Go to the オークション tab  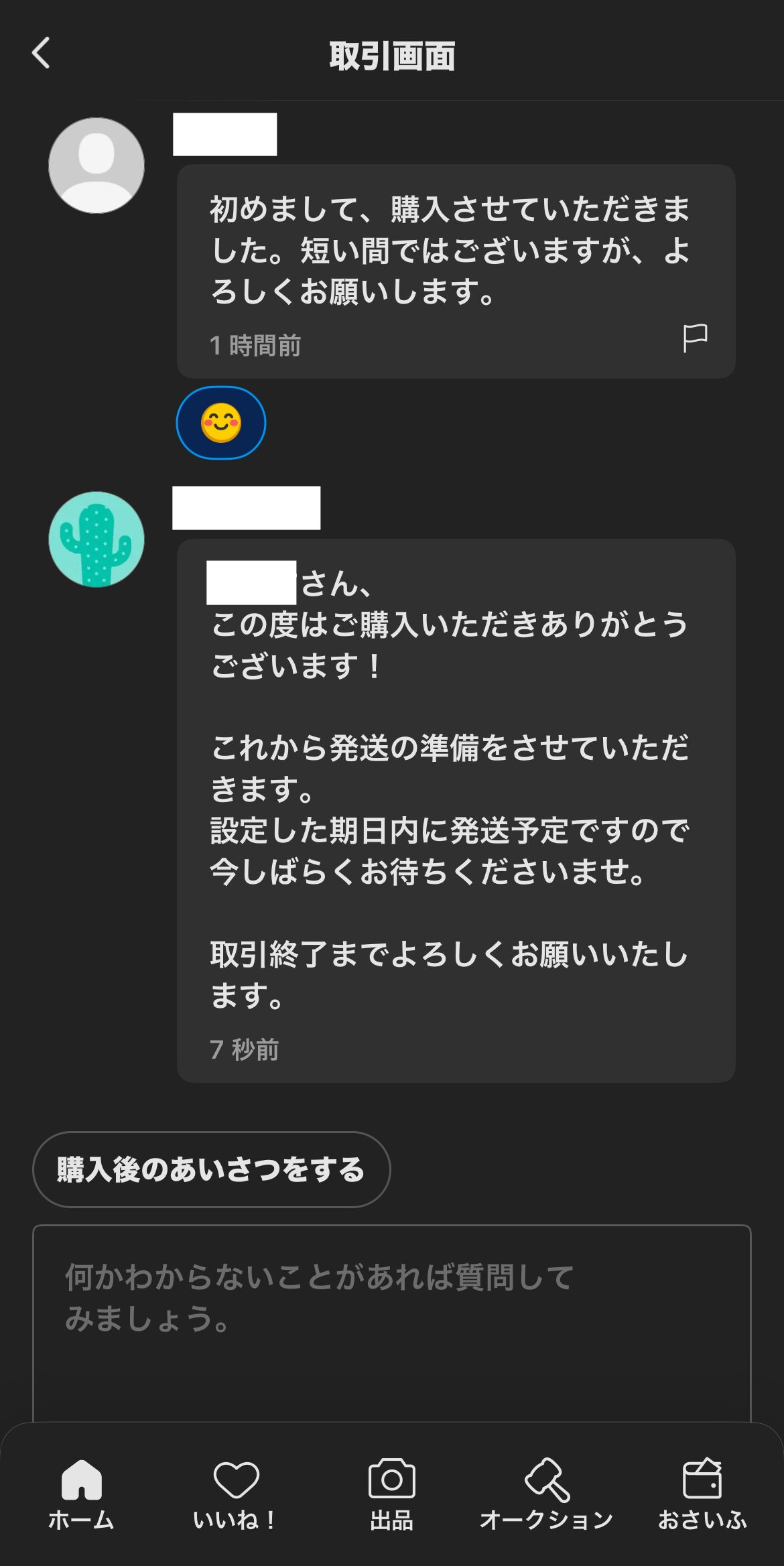tap(546, 1494)
